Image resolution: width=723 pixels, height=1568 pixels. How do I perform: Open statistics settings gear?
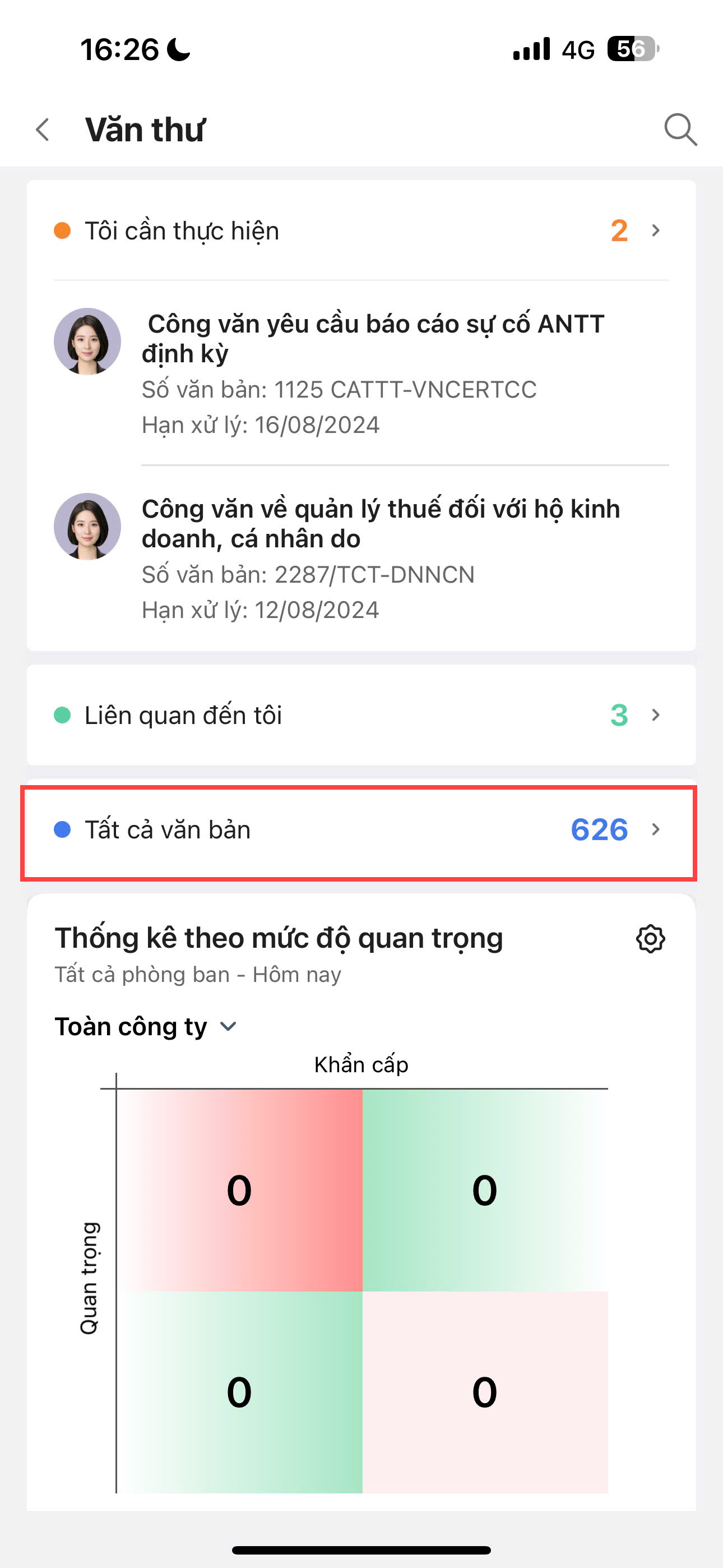point(650,939)
